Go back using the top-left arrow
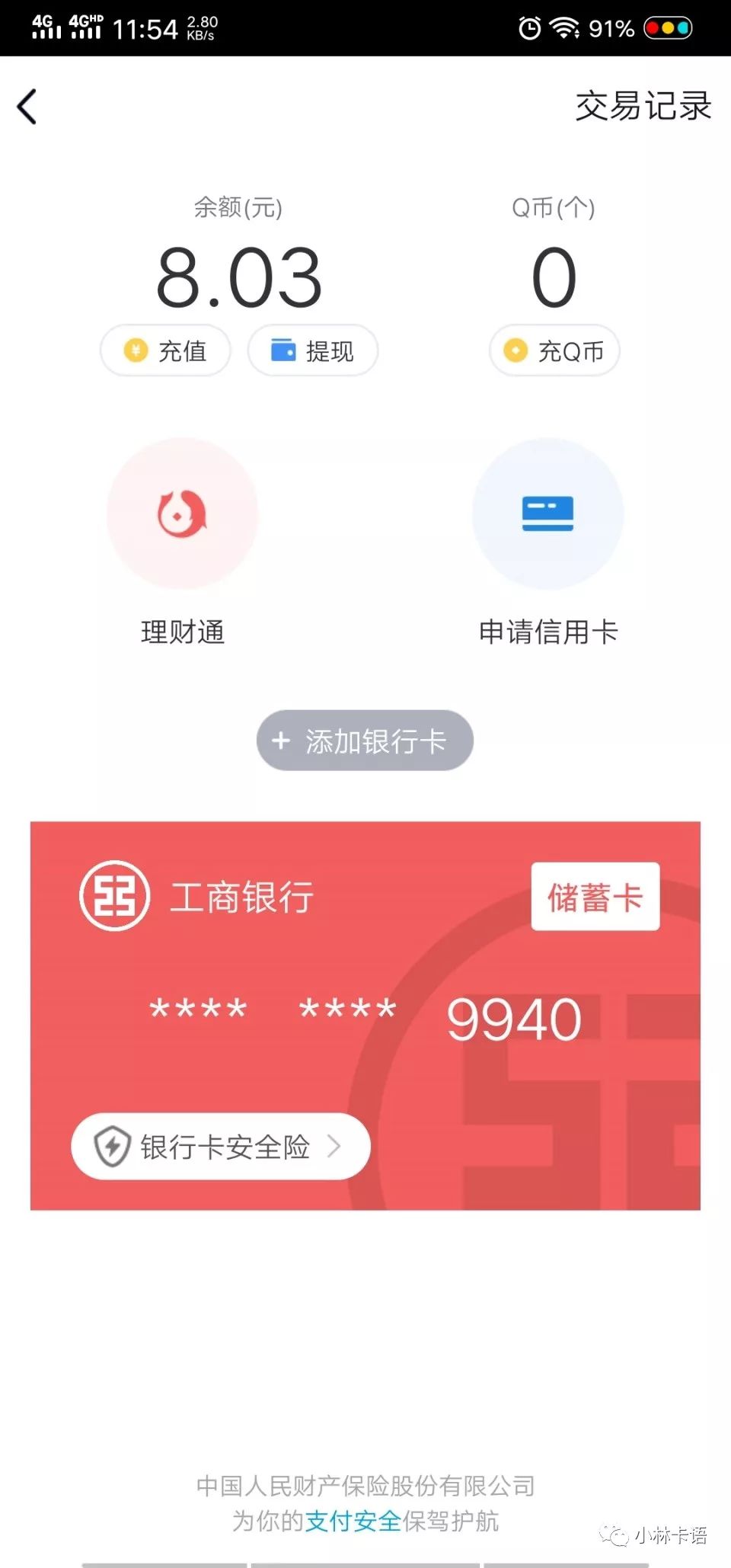Image resolution: width=731 pixels, height=1568 pixels. click(x=27, y=107)
